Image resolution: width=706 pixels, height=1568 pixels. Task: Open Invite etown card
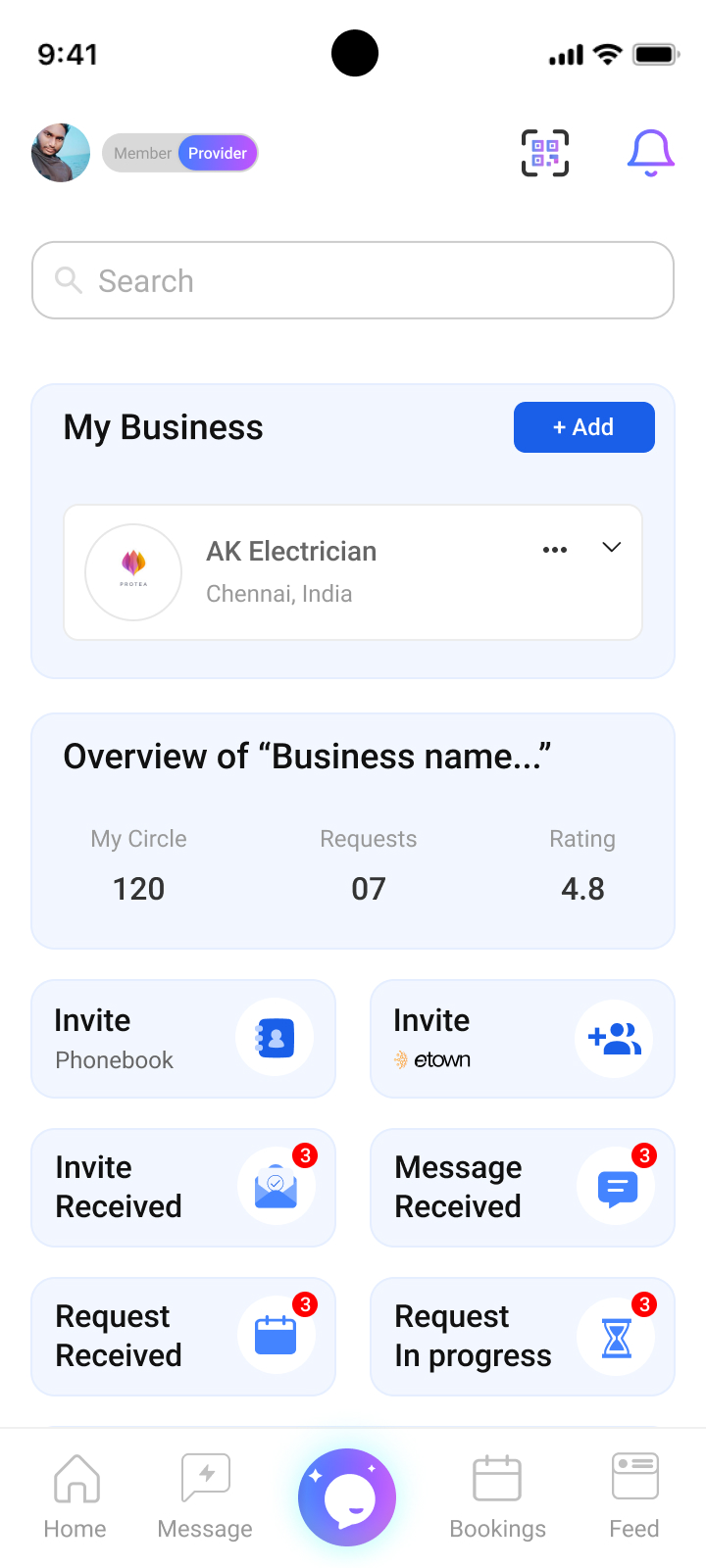pos(522,1039)
